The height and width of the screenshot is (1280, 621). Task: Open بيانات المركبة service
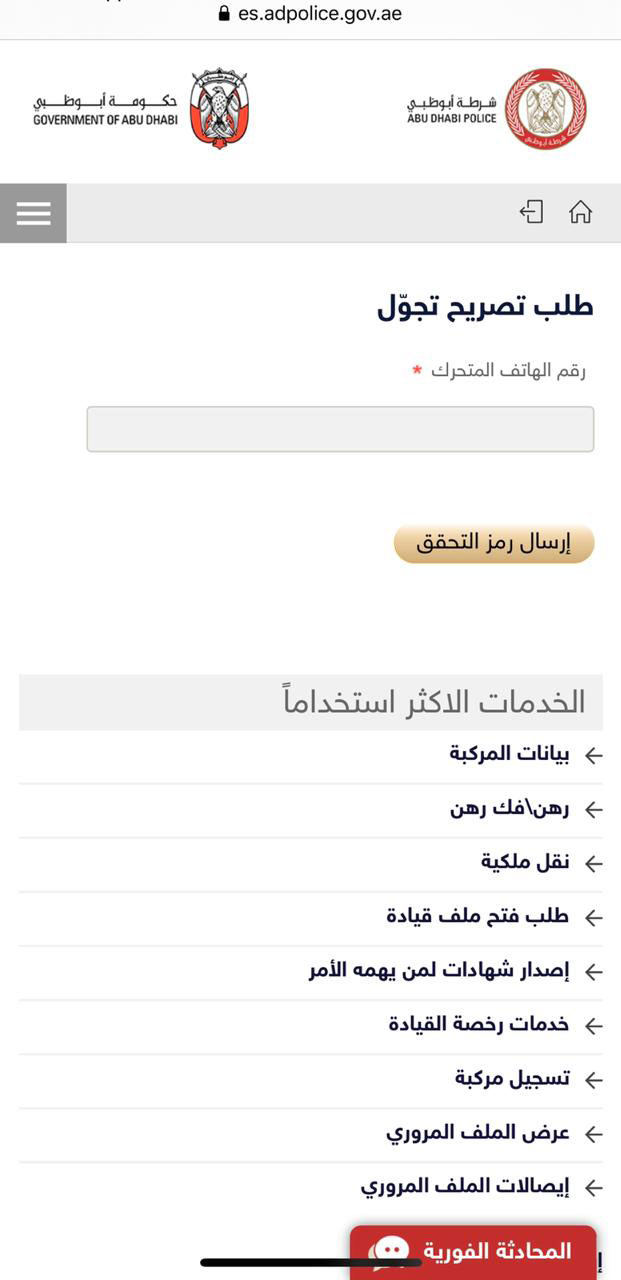[x=509, y=754]
